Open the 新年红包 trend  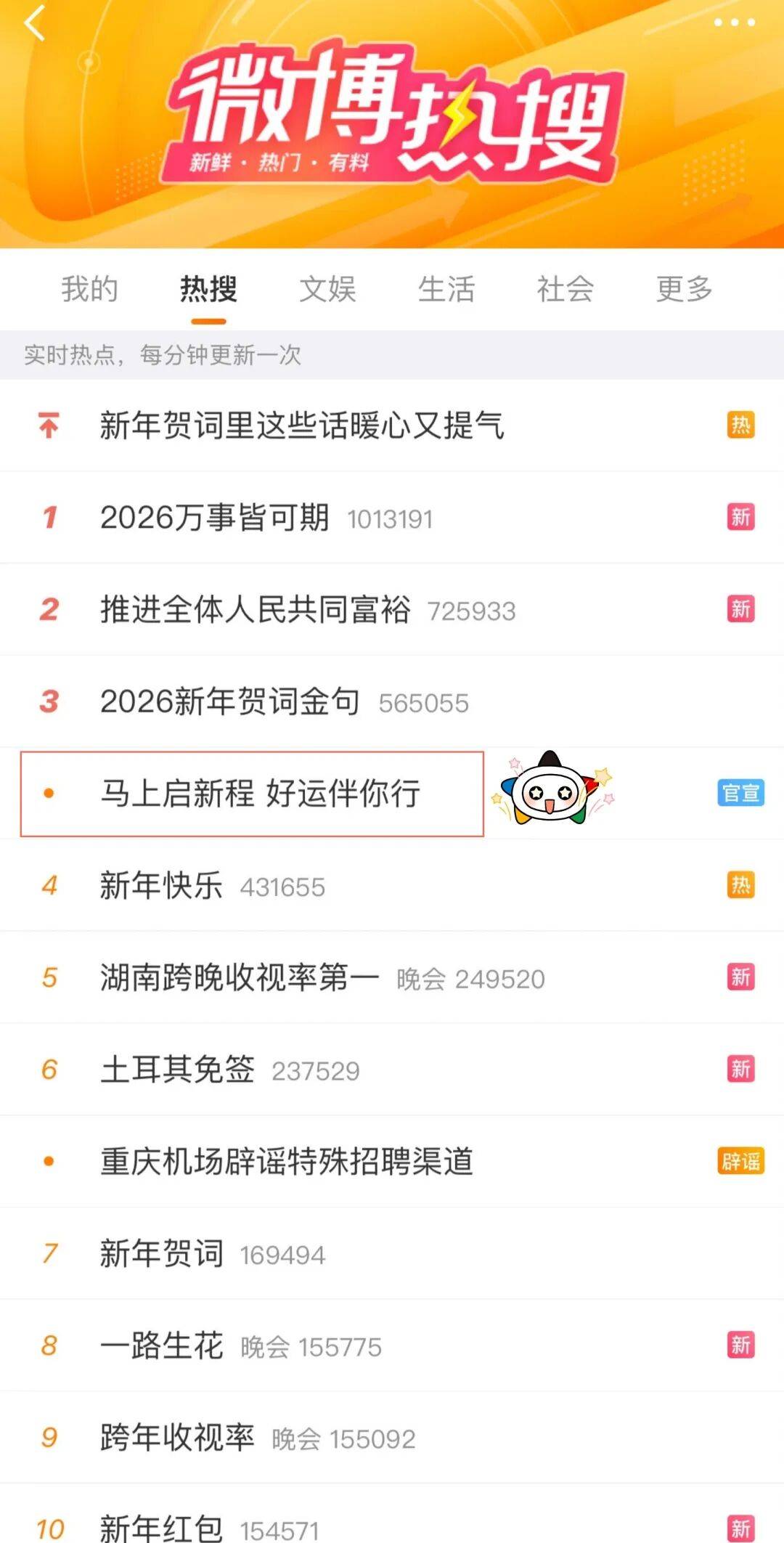tap(161, 1528)
